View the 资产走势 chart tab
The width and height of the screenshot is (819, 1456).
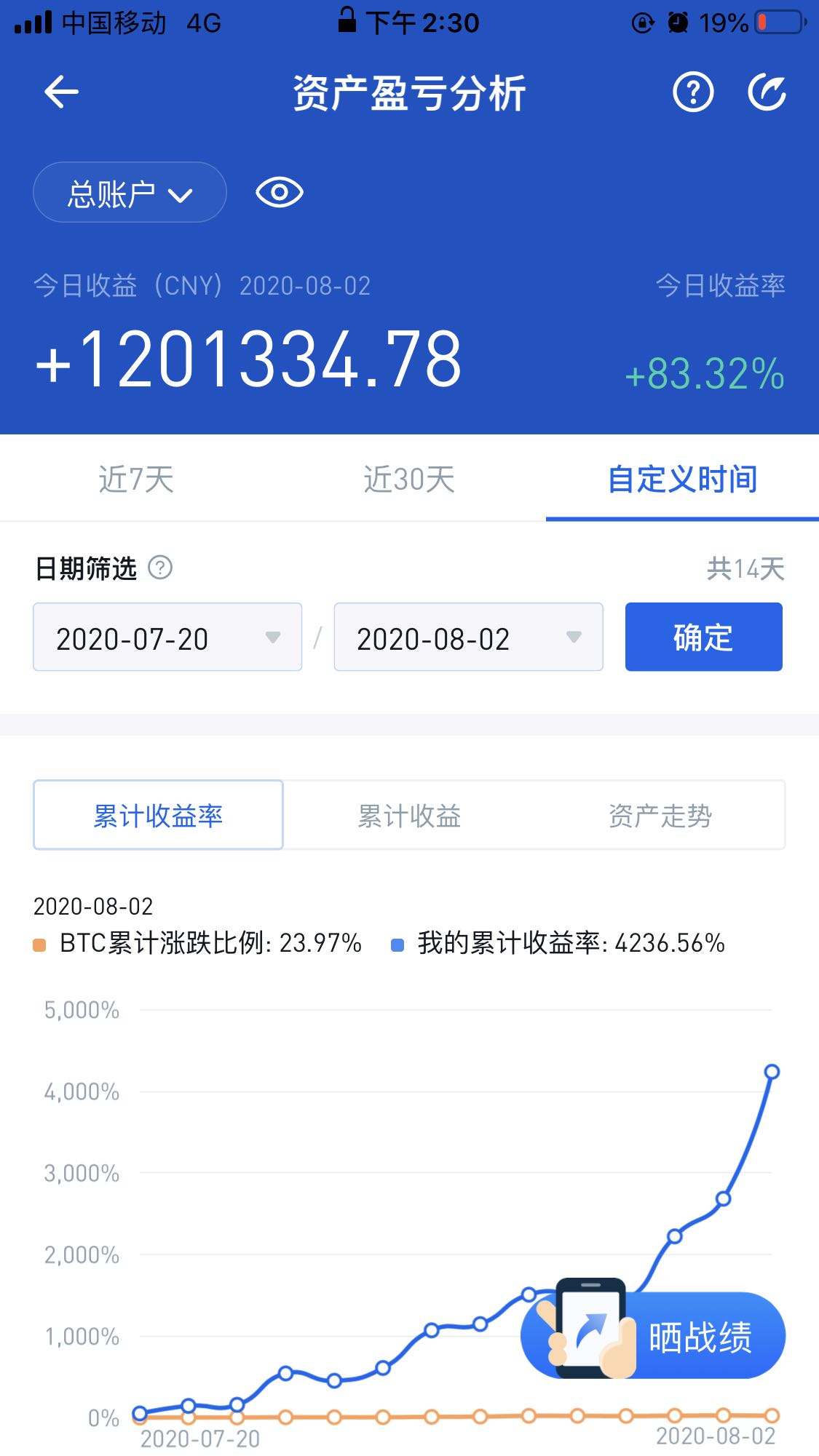click(x=660, y=816)
